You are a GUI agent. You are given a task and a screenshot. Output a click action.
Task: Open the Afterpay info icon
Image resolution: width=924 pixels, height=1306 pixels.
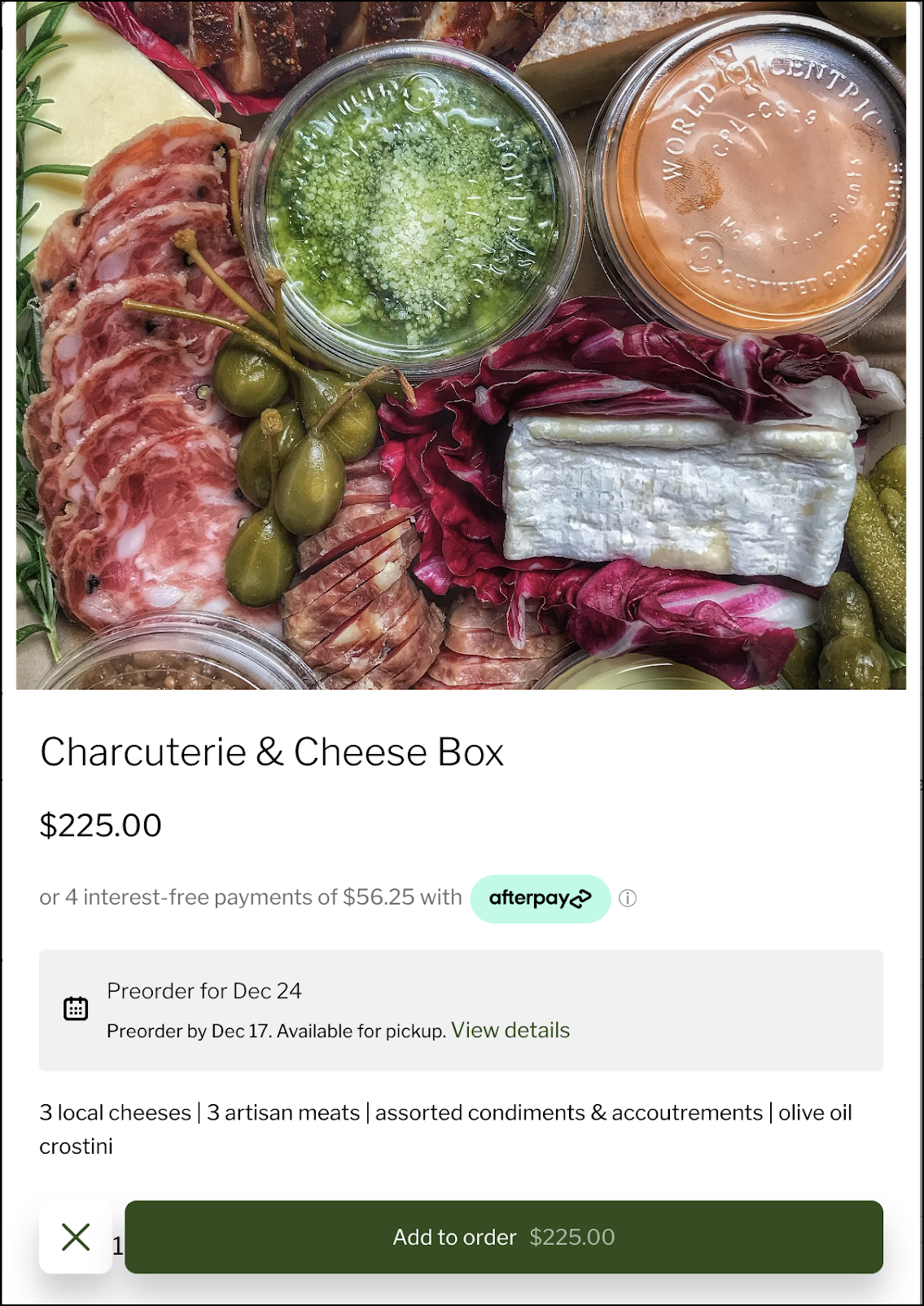coord(628,898)
